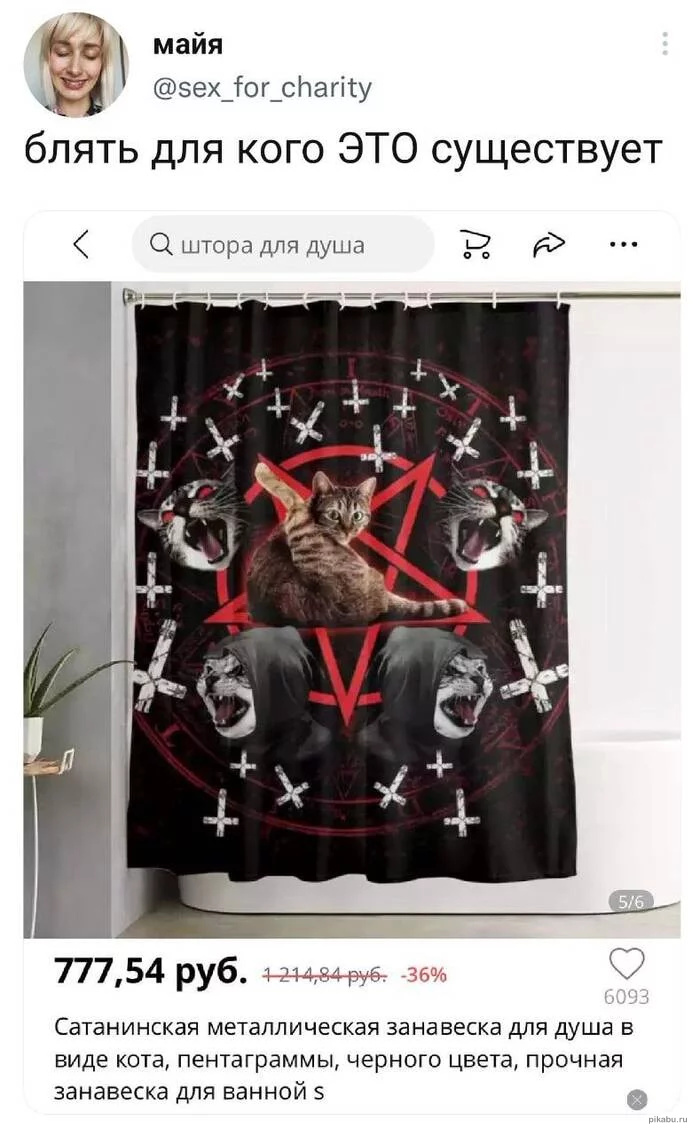Open the @sex_for_charity profile handle
Viewport: 700px width, 1136px height.
click(262, 88)
